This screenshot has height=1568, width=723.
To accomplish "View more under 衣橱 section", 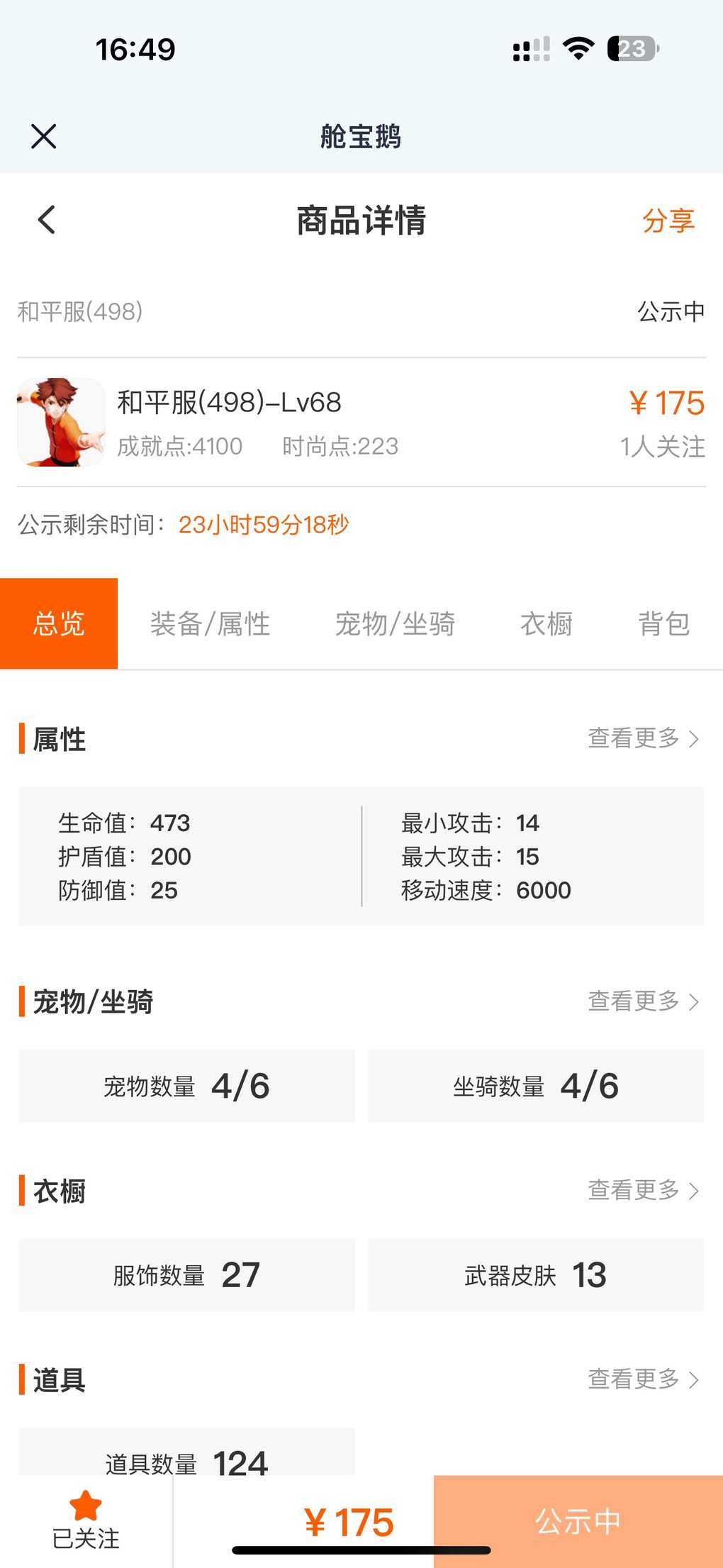I will click(642, 1190).
